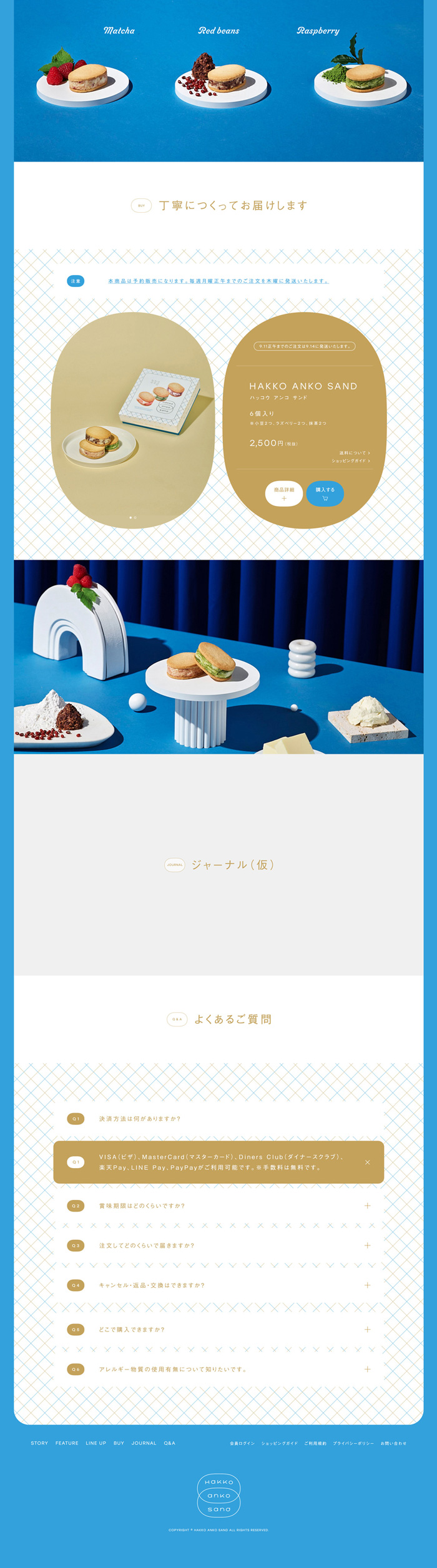Open プライバシーポリシー privacy policy

pyautogui.click(x=353, y=1443)
